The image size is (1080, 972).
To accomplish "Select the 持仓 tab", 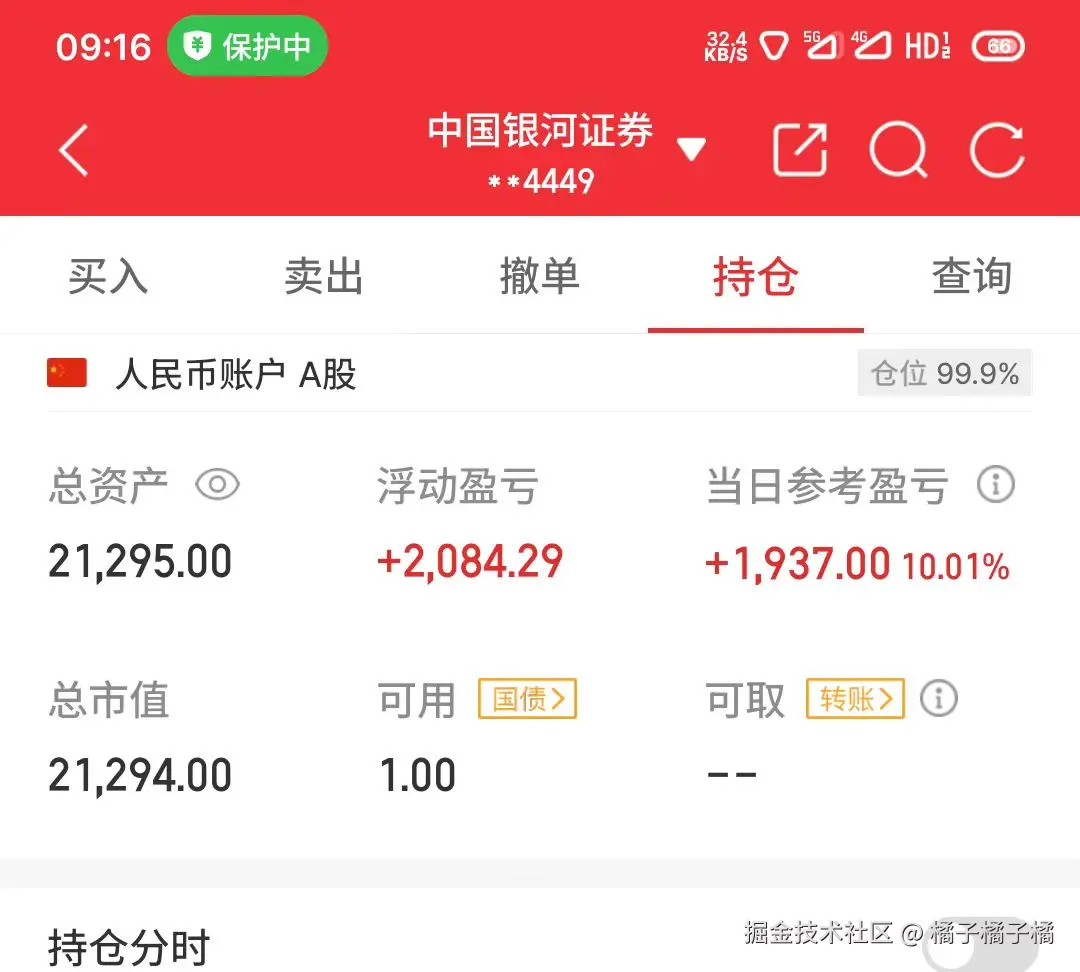I will click(x=755, y=277).
